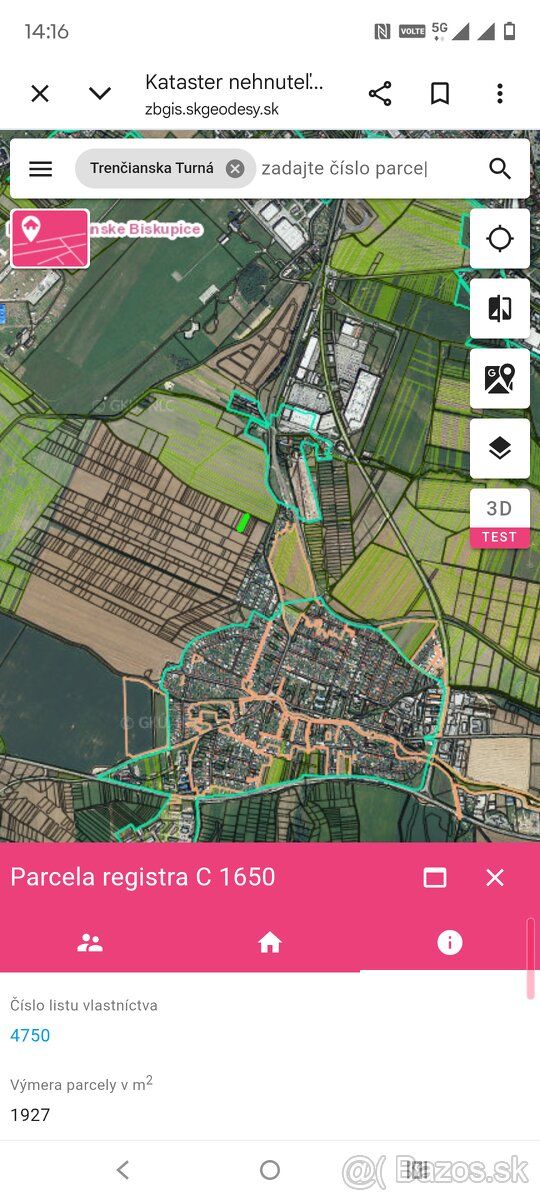Search with the magnifier icon
540x1200 pixels.
tap(500, 169)
